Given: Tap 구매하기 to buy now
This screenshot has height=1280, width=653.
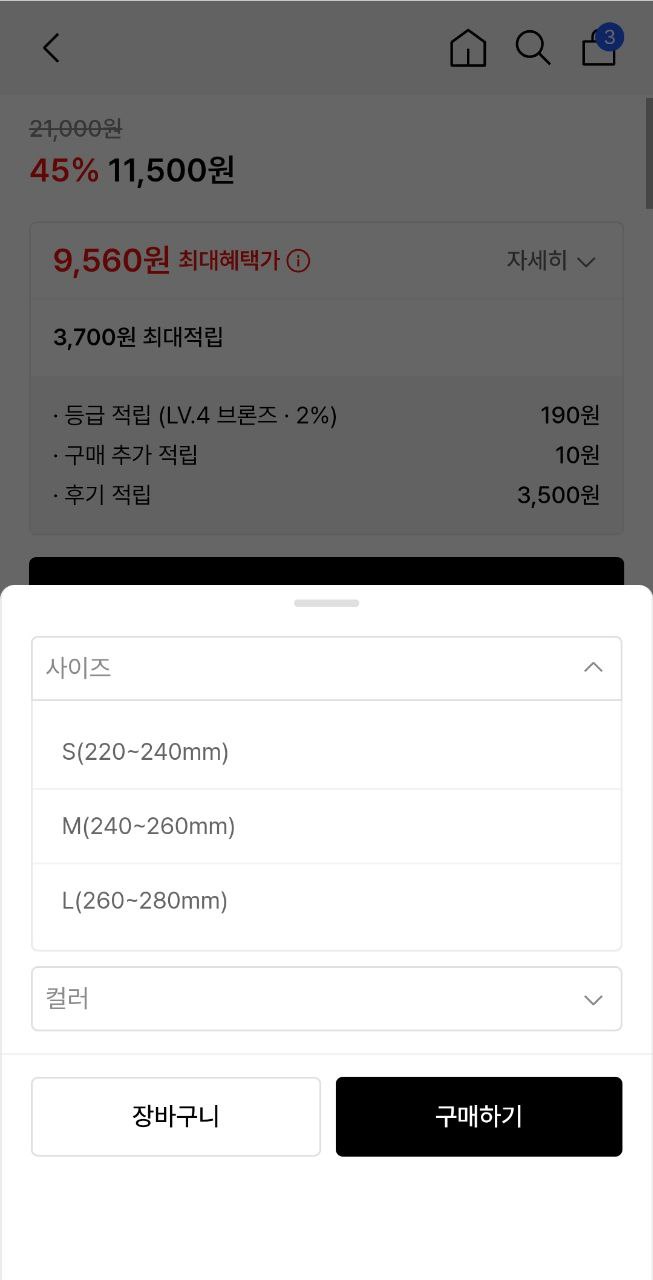Looking at the screenshot, I should [x=479, y=1116].
